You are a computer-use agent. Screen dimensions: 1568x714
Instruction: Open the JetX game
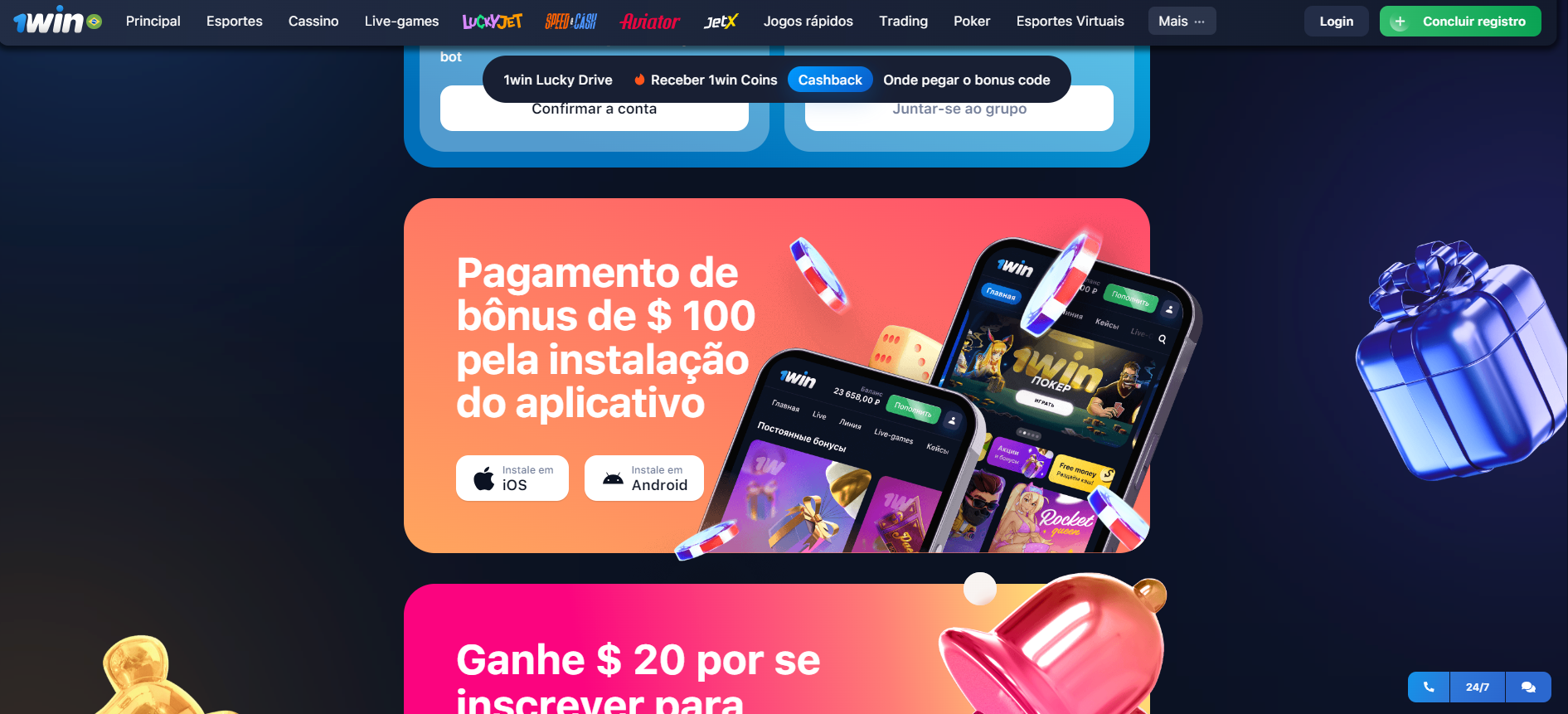pyautogui.click(x=721, y=22)
